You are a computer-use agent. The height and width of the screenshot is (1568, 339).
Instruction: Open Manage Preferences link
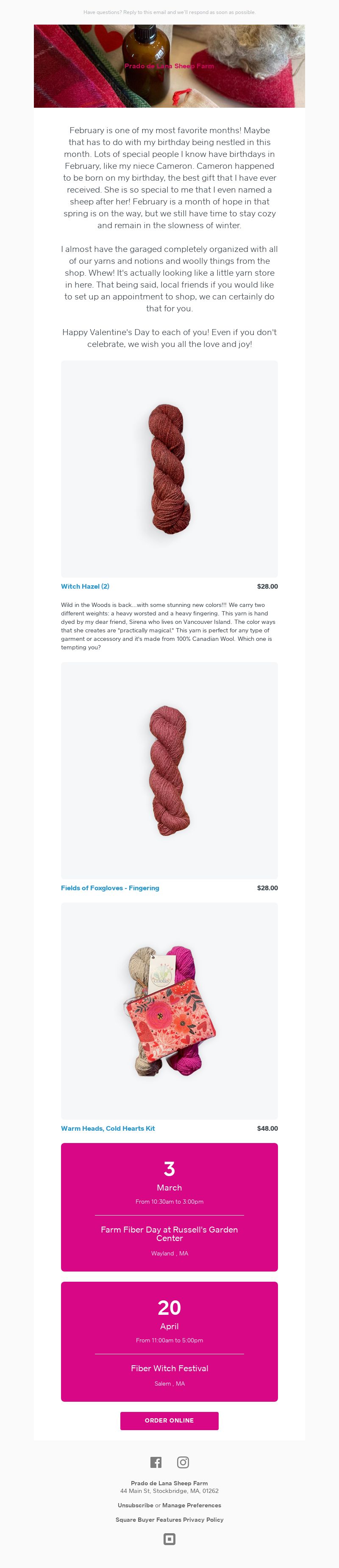pyautogui.click(x=192, y=1505)
